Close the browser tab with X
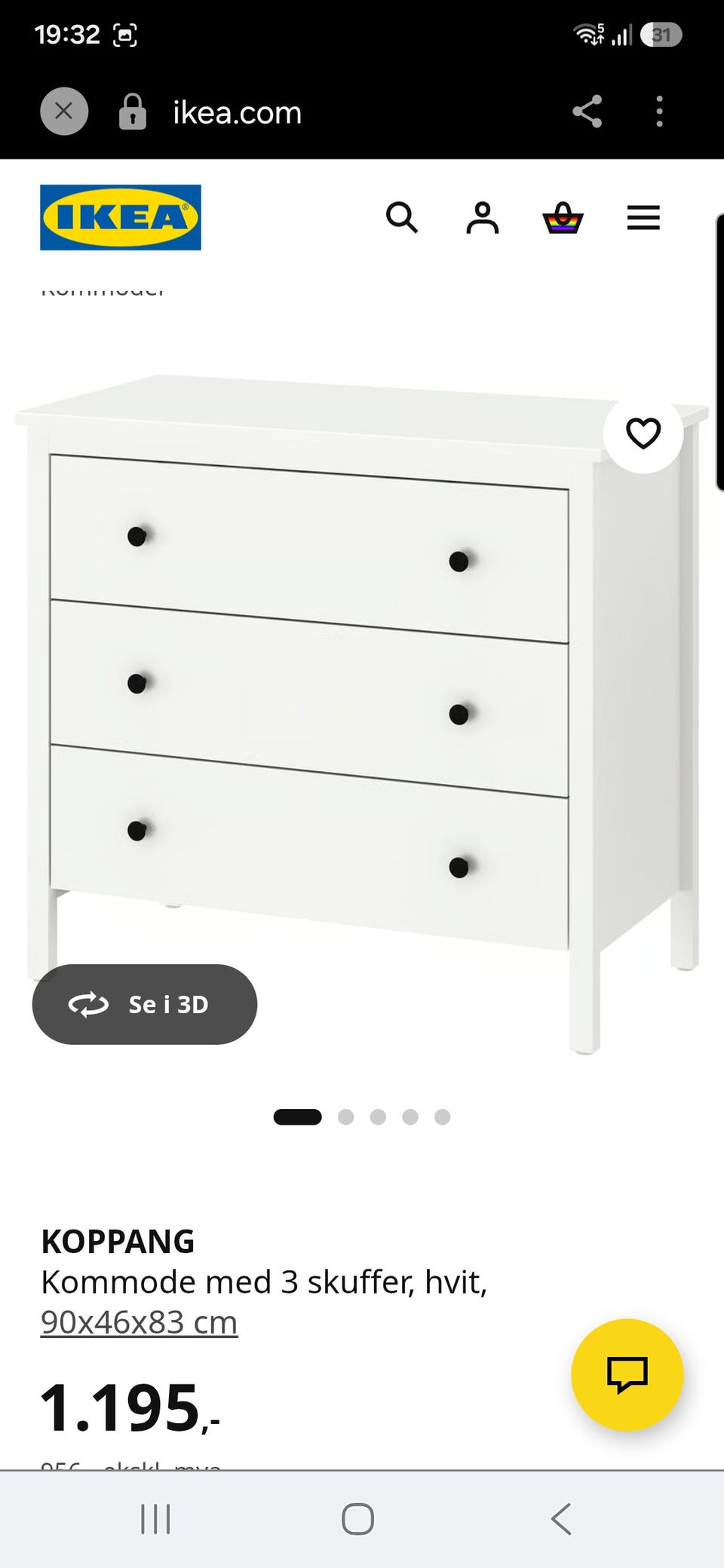The image size is (724, 1568). click(64, 112)
